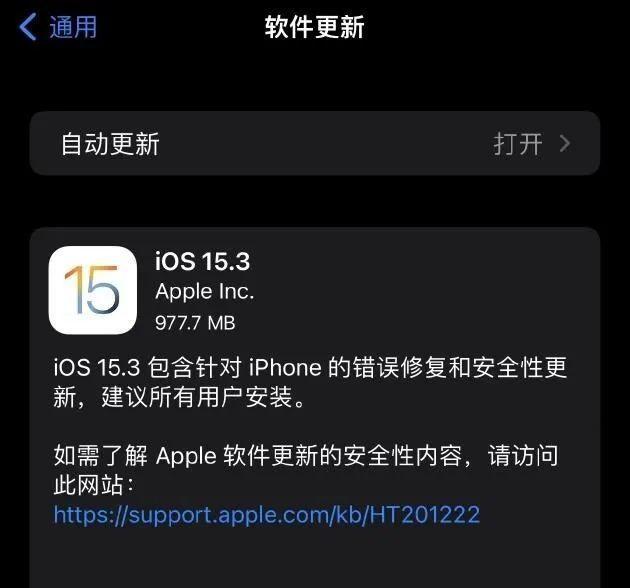Viewport: 630px width, 588px height.
Task: Open the 自动更新 settings row
Action: pos(314,143)
